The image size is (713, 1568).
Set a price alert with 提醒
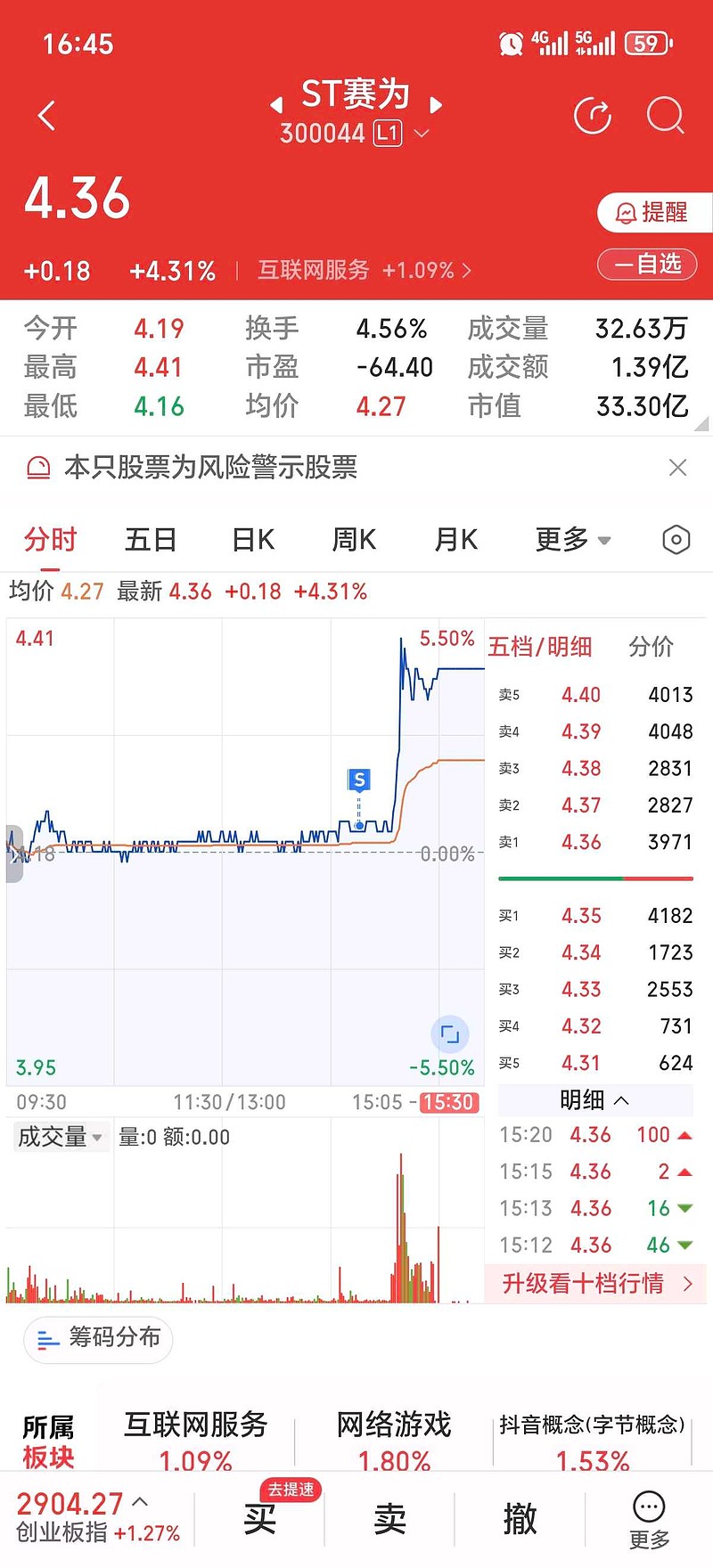tap(653, 212)
